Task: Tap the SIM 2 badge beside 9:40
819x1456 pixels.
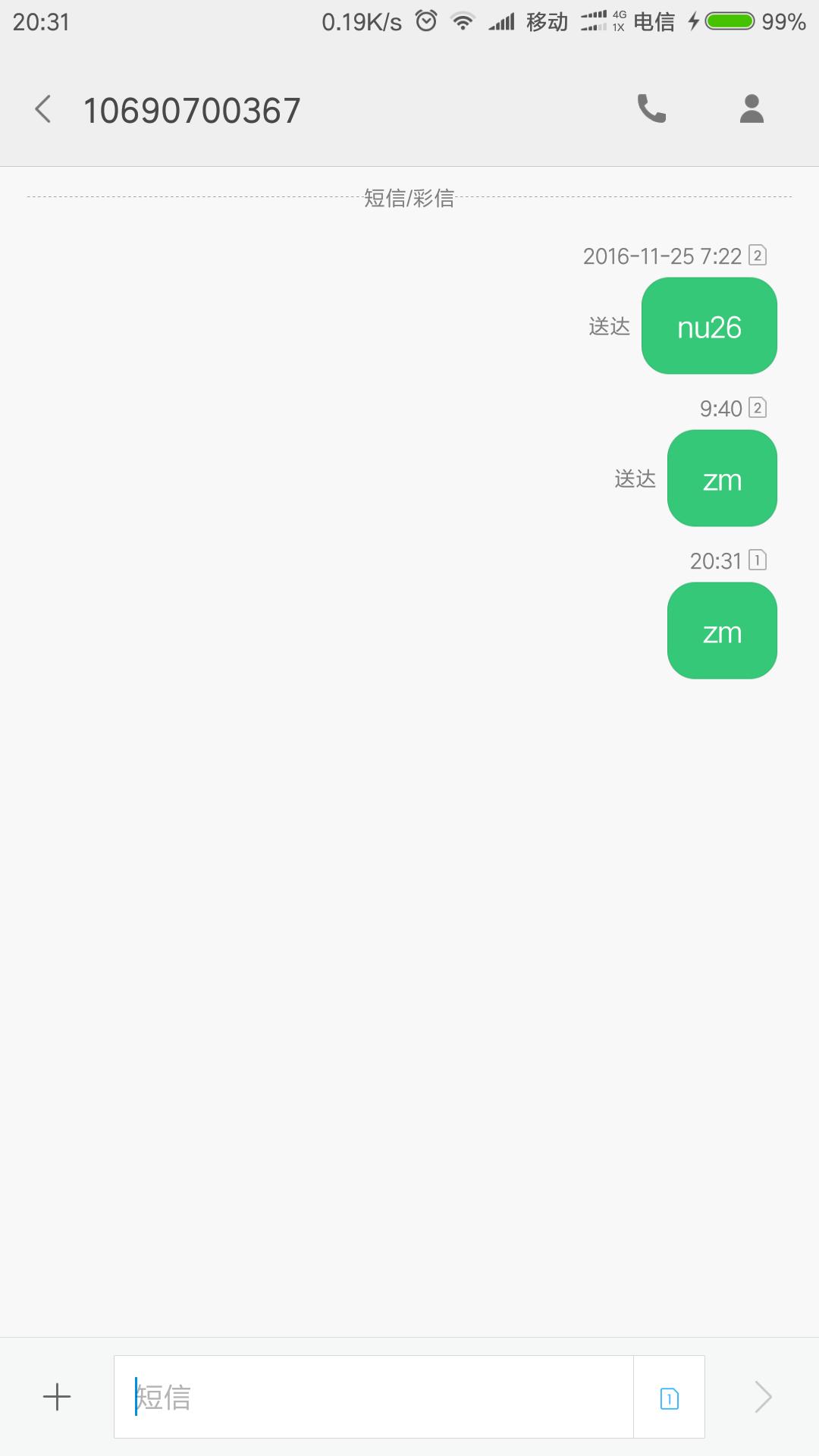Action: 757,408
